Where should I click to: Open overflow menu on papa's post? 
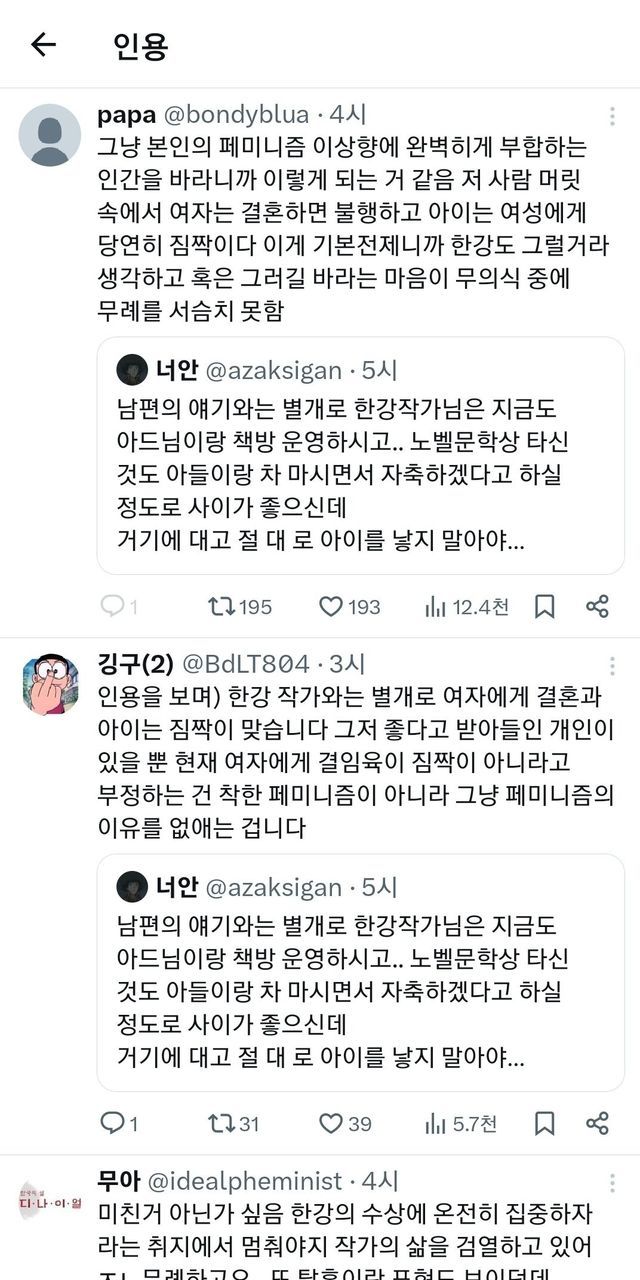tap(611, 117)
